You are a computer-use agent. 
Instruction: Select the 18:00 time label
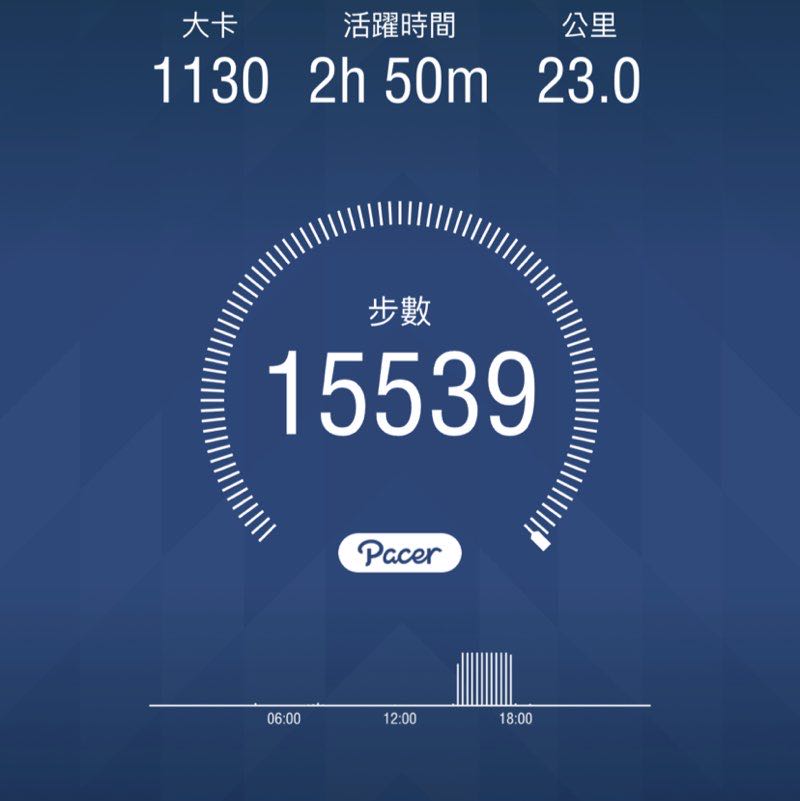[x=514, y=717]
